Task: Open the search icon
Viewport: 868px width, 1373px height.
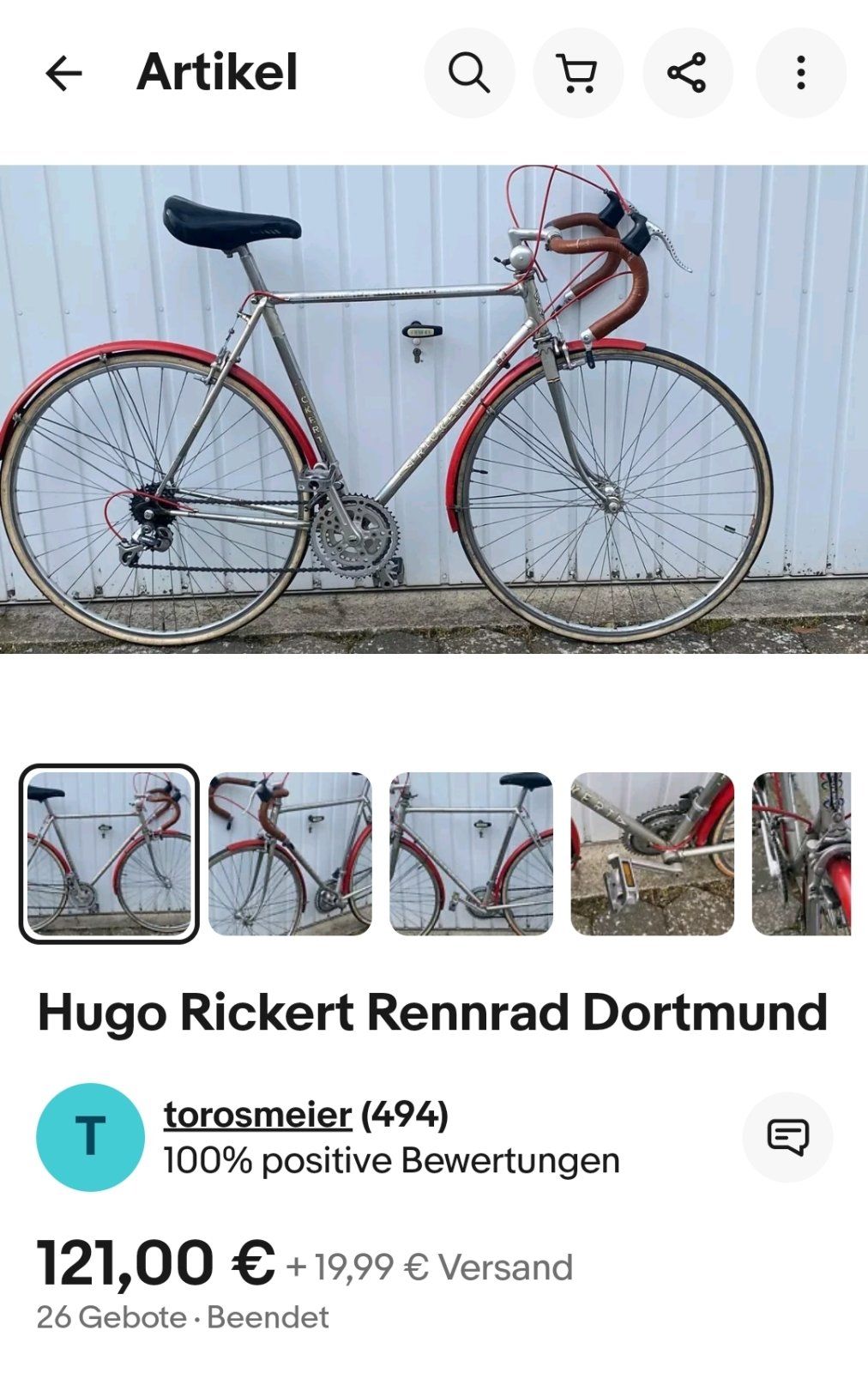Action: [x=469, y=73]
